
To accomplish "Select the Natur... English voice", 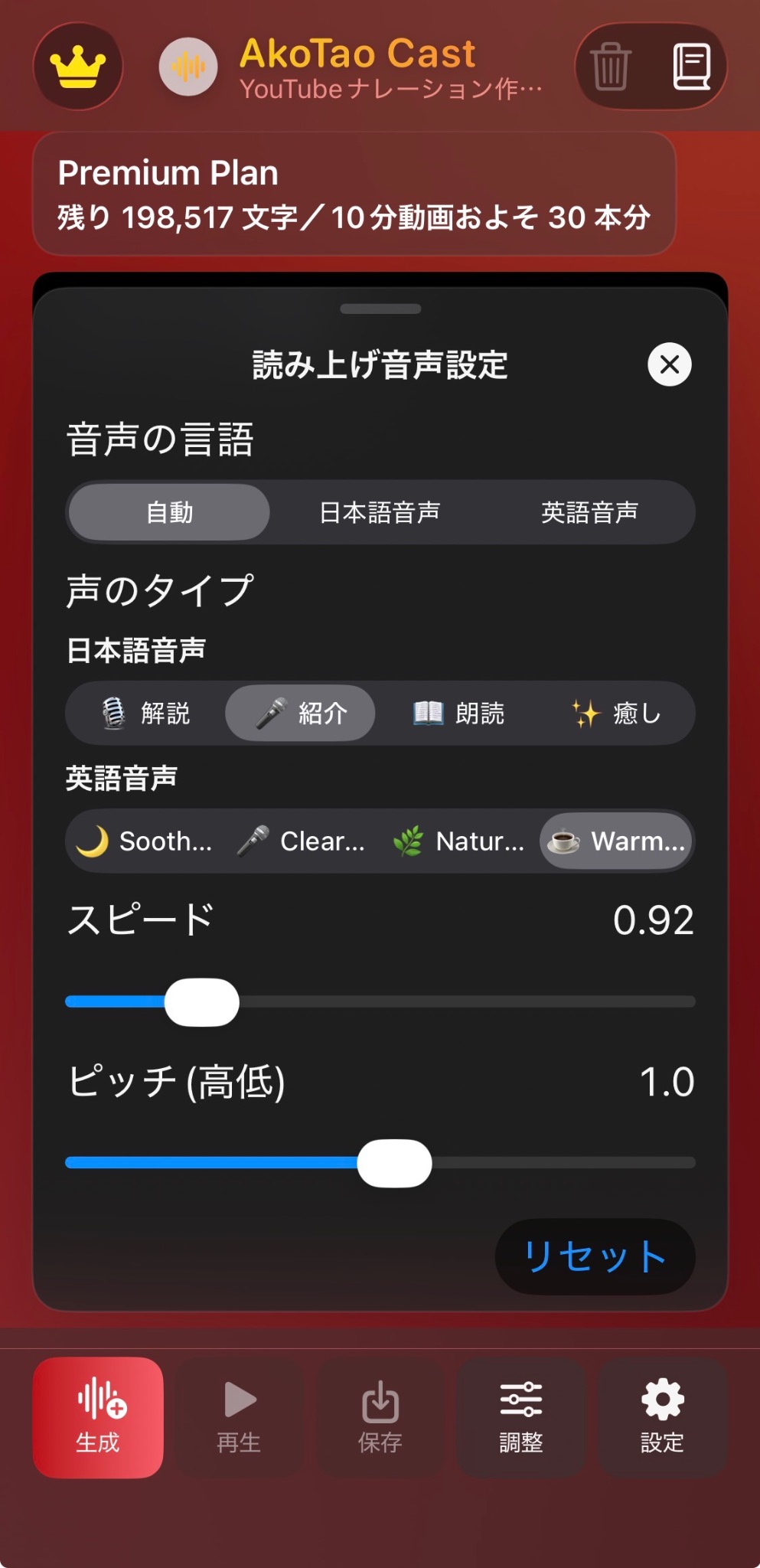I will 458,841.
